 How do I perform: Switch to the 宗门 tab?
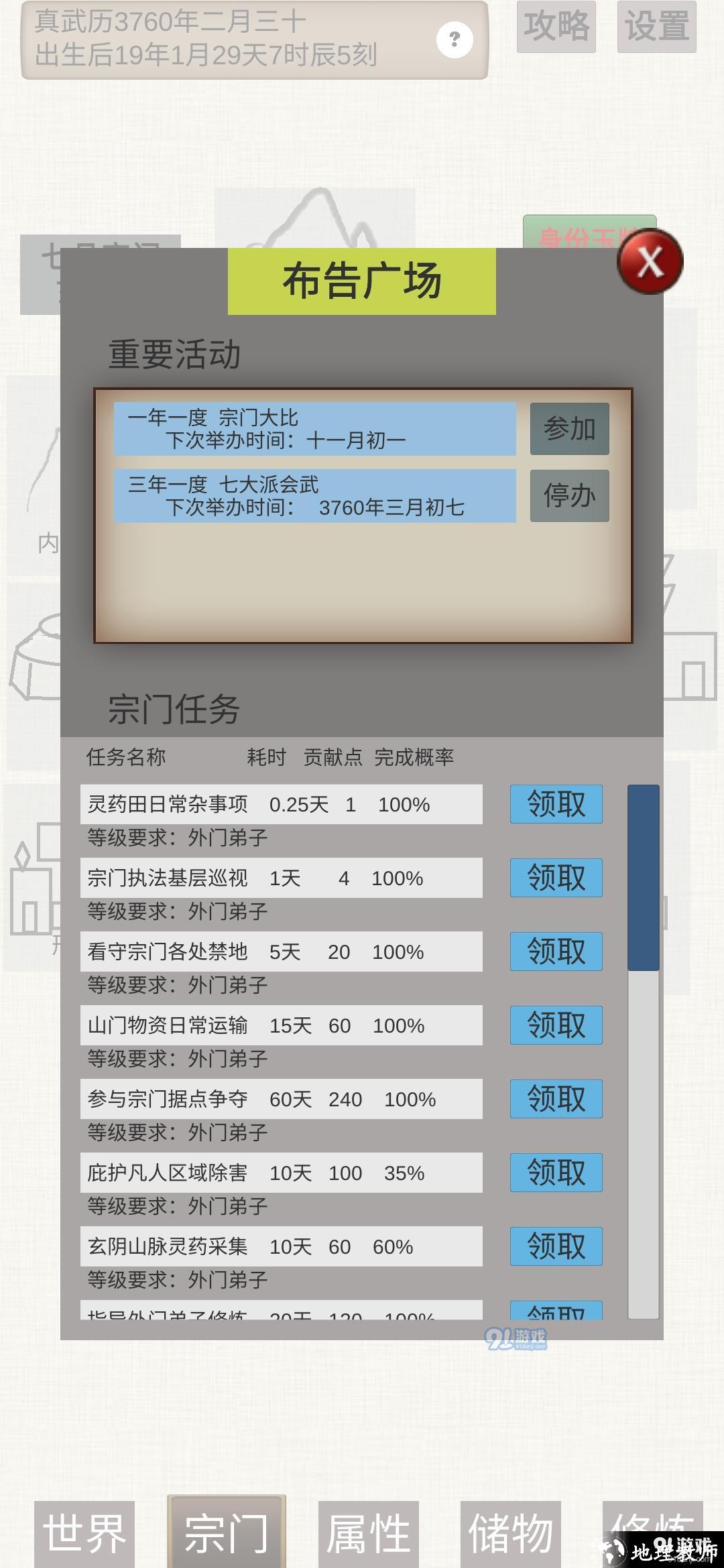227,1533
